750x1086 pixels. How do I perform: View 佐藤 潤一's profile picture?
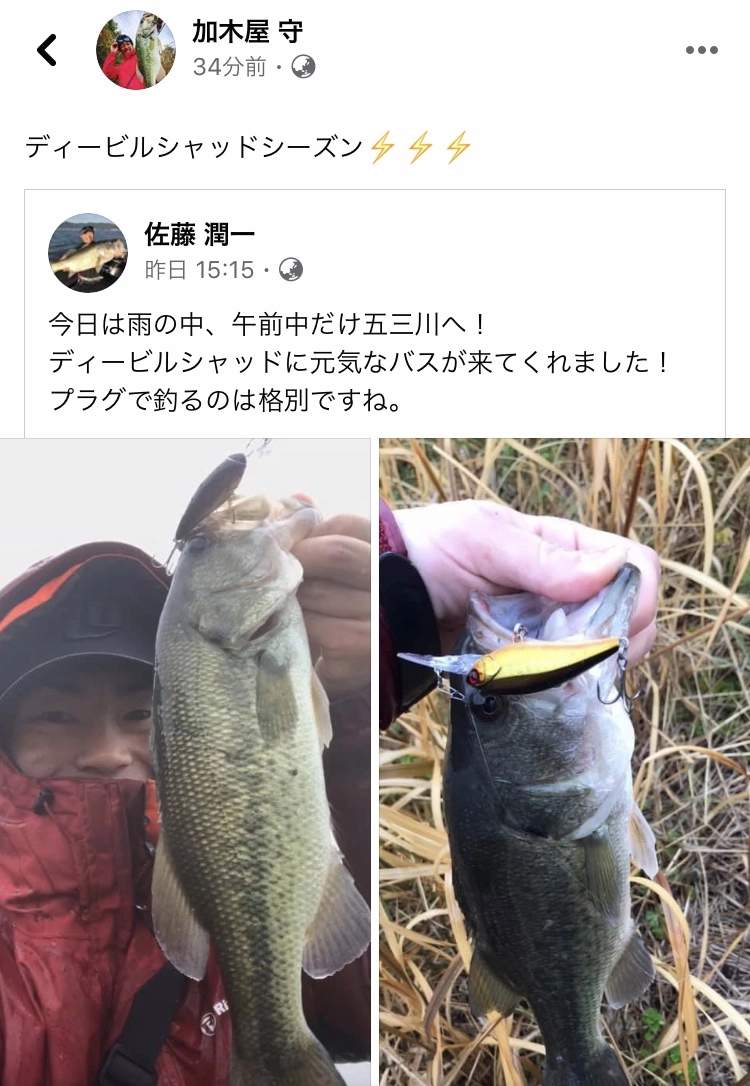click(x=88, y=253)
